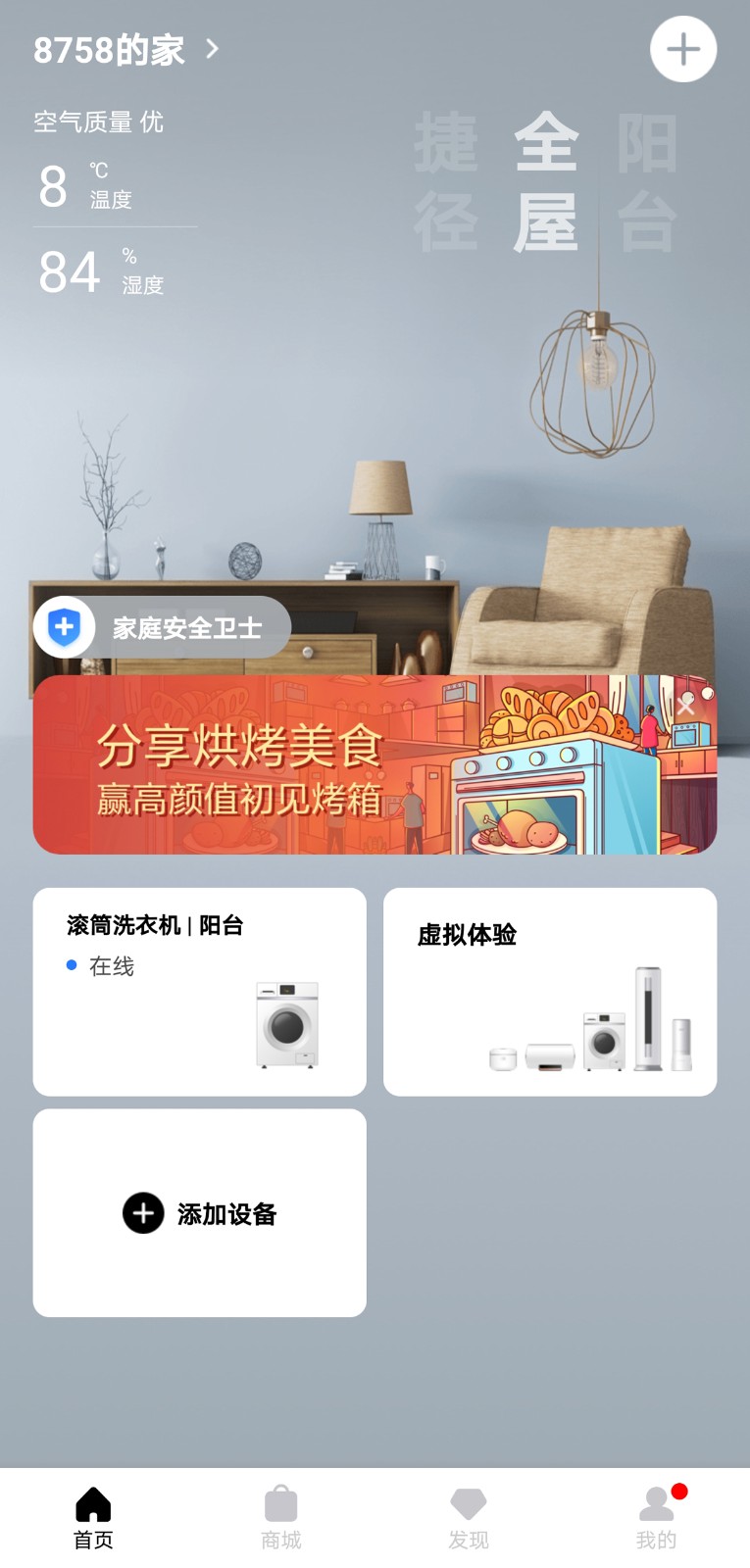Open 家庭安全卫士
750x1568 pixels.
[x=162, y=627]
